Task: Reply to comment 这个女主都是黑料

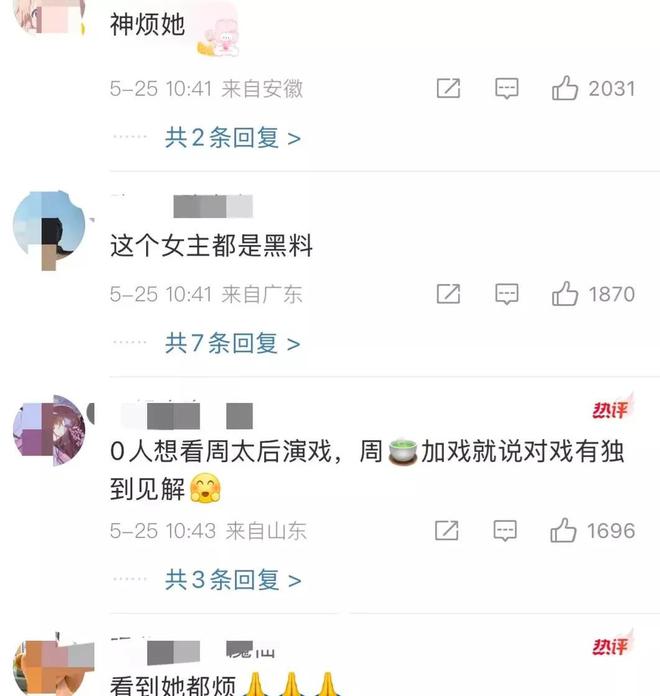Action: tap(507, 294)
